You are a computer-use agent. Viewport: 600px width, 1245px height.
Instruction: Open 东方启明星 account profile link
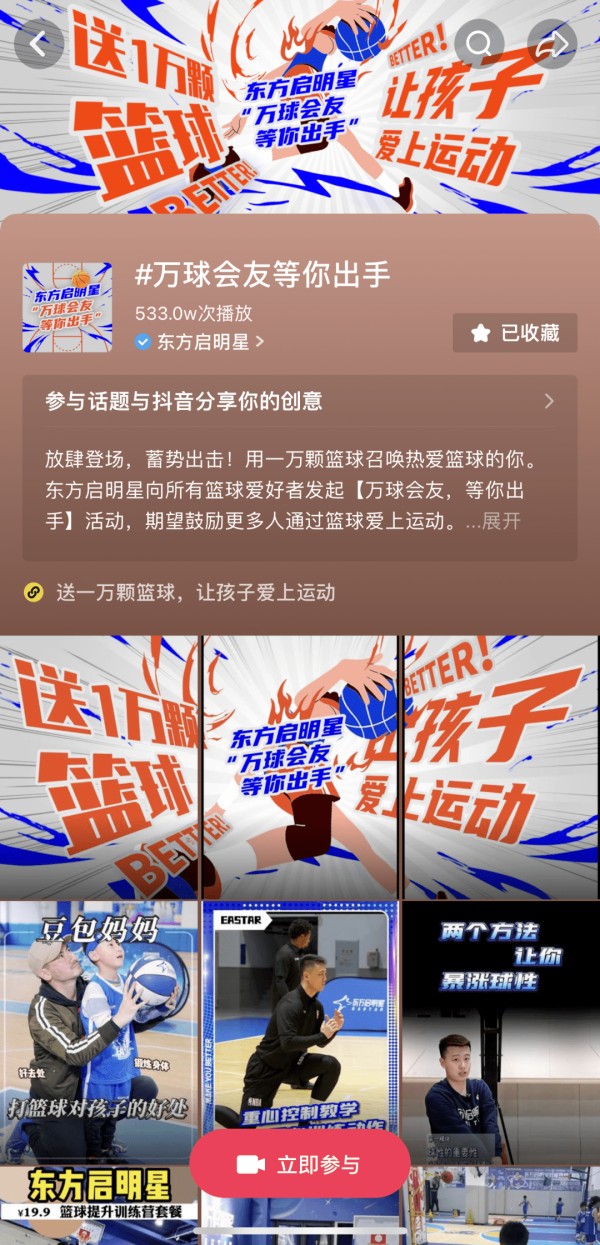200,341
